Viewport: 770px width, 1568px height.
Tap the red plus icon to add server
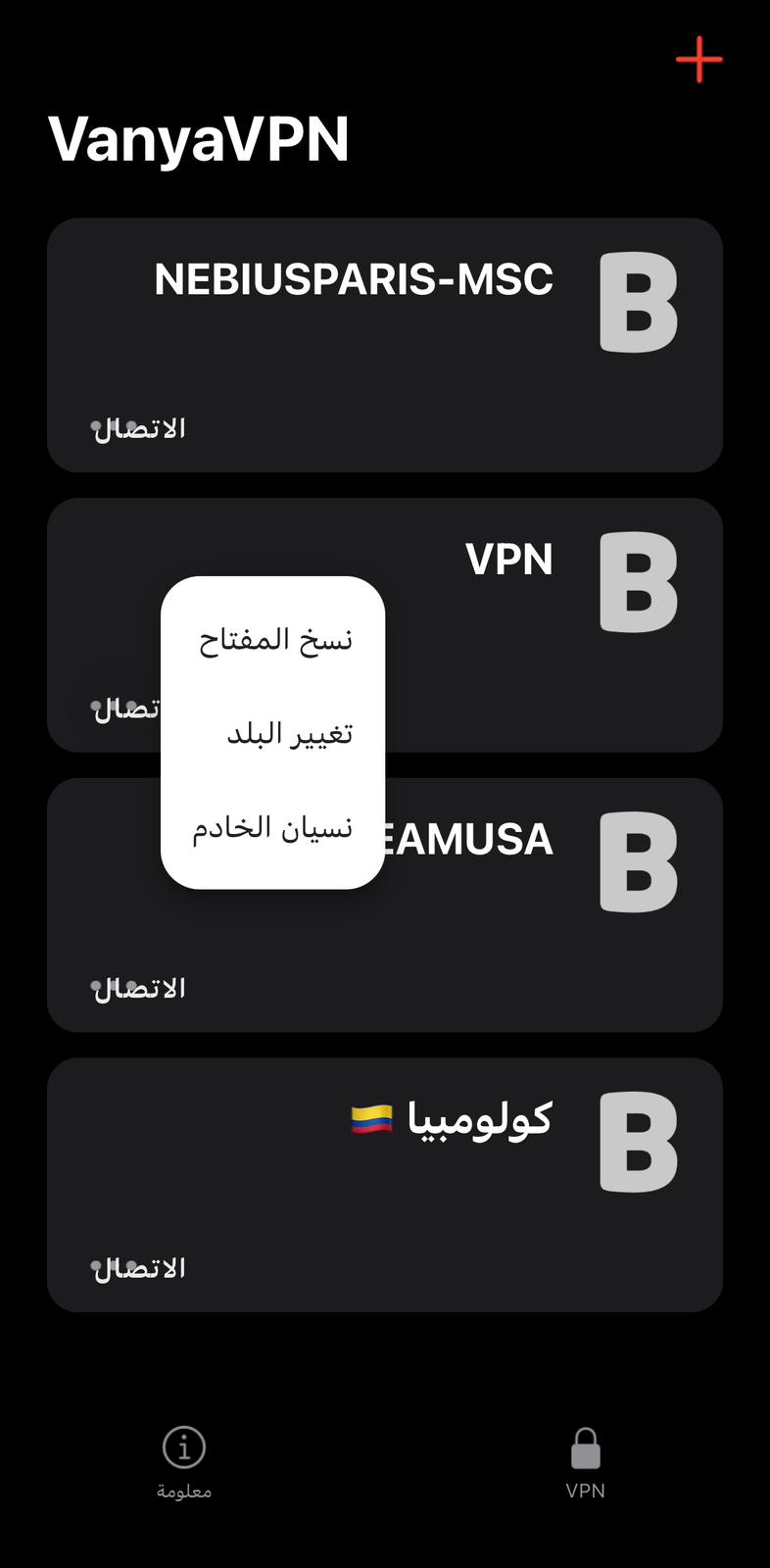[x=698, y=59]
